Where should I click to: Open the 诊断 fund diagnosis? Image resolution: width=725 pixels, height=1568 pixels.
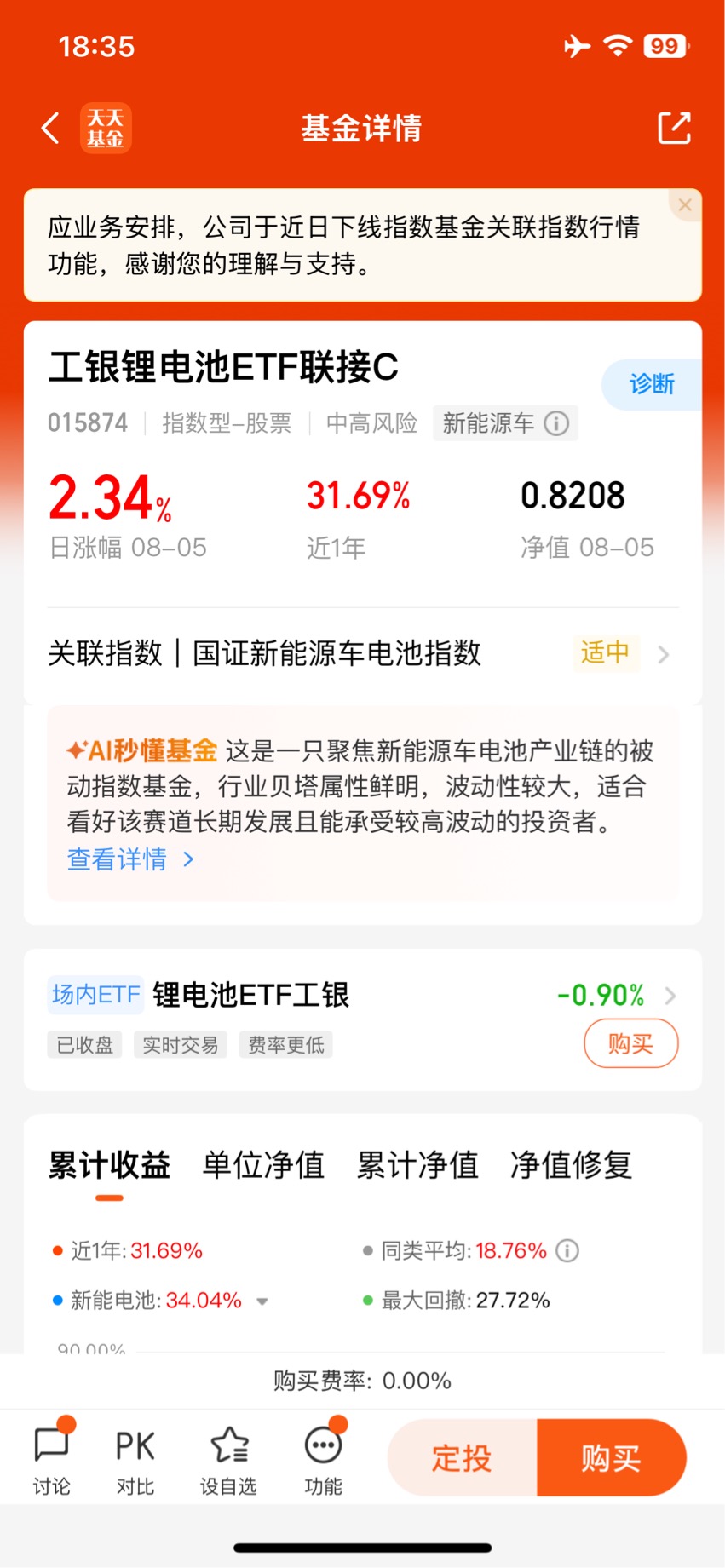[652, 384]
